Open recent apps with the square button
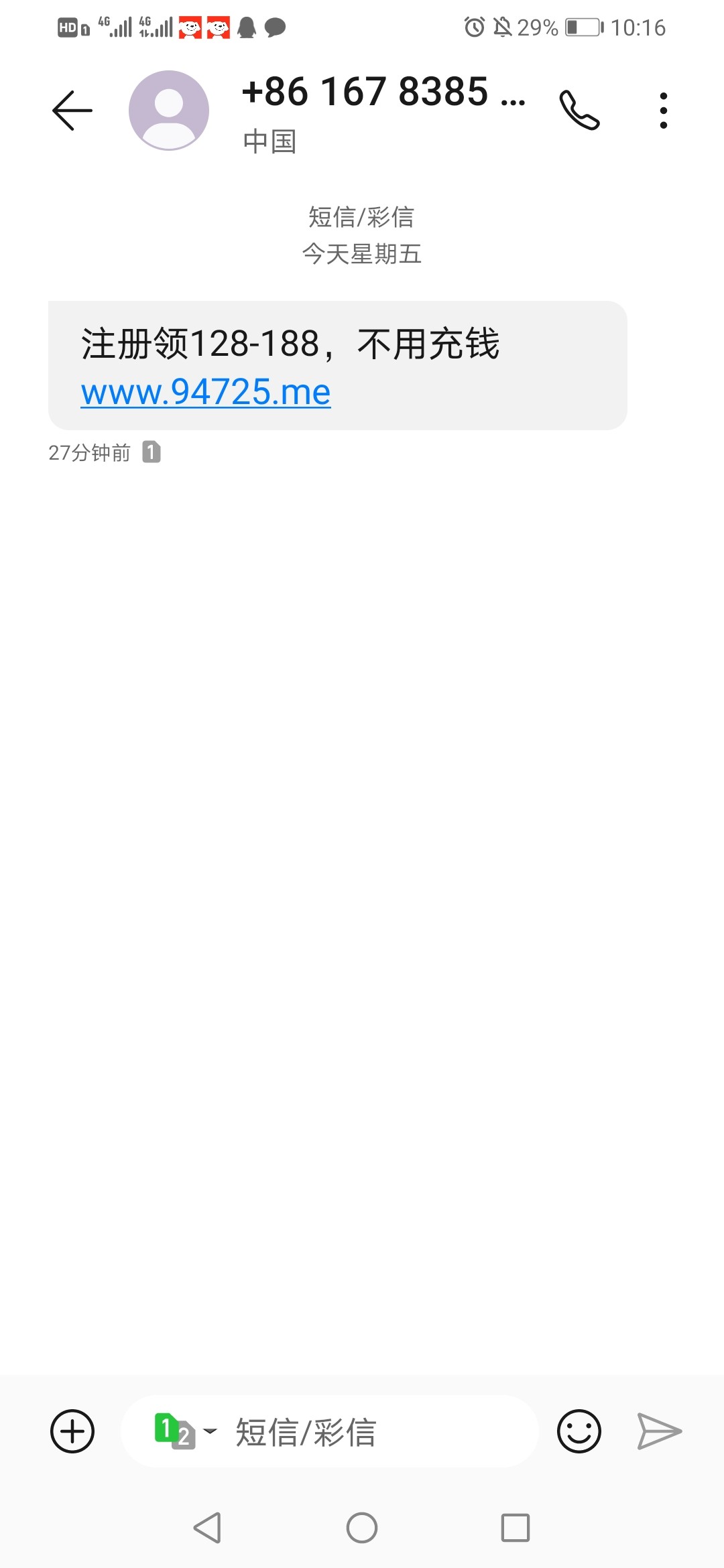This screenshot has height=1568, width=724. tap(516, 1528)
